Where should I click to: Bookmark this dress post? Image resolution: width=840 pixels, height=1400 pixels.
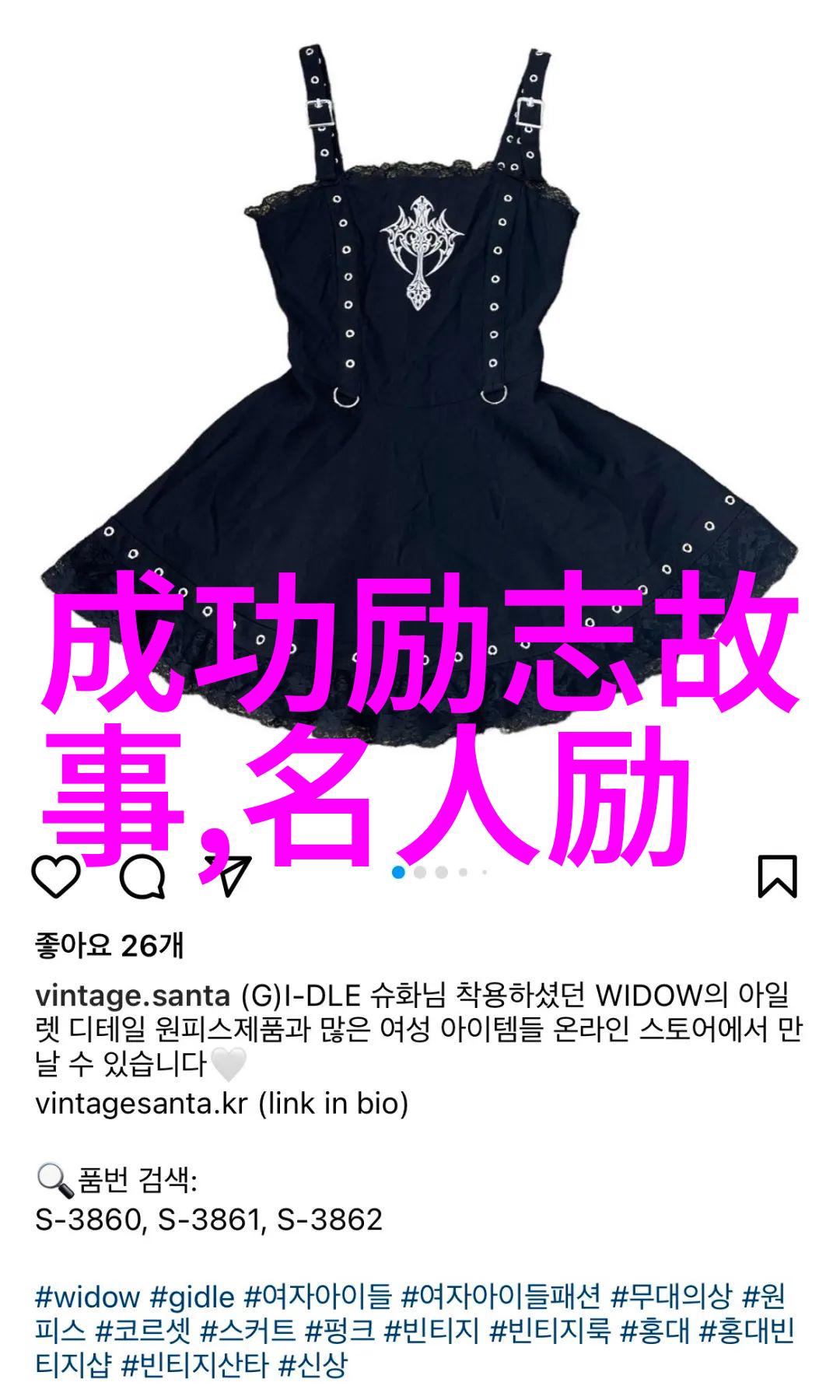(x=777, y=877)
